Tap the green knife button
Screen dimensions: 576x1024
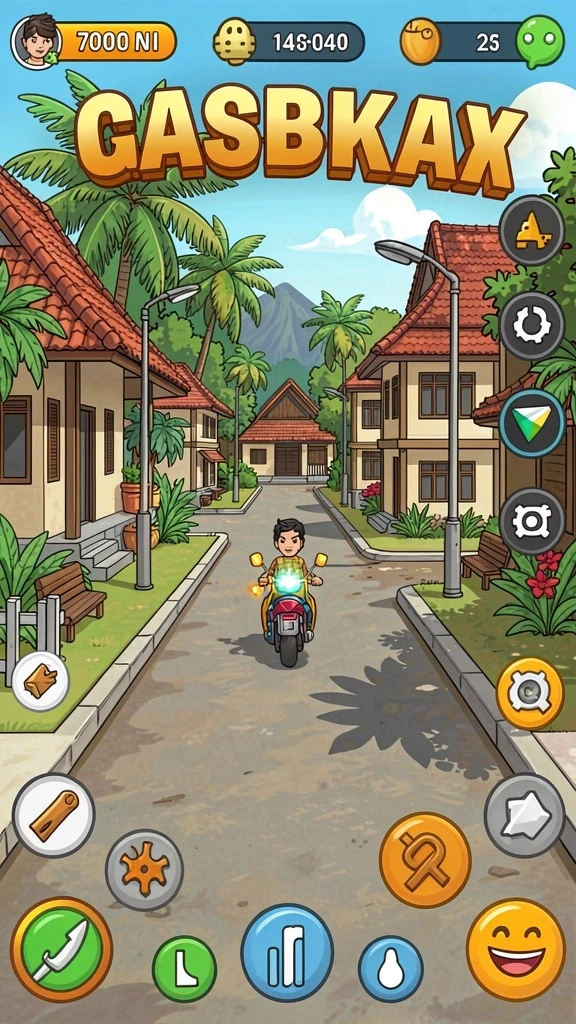pyautogui.click(x=61, y=949)
